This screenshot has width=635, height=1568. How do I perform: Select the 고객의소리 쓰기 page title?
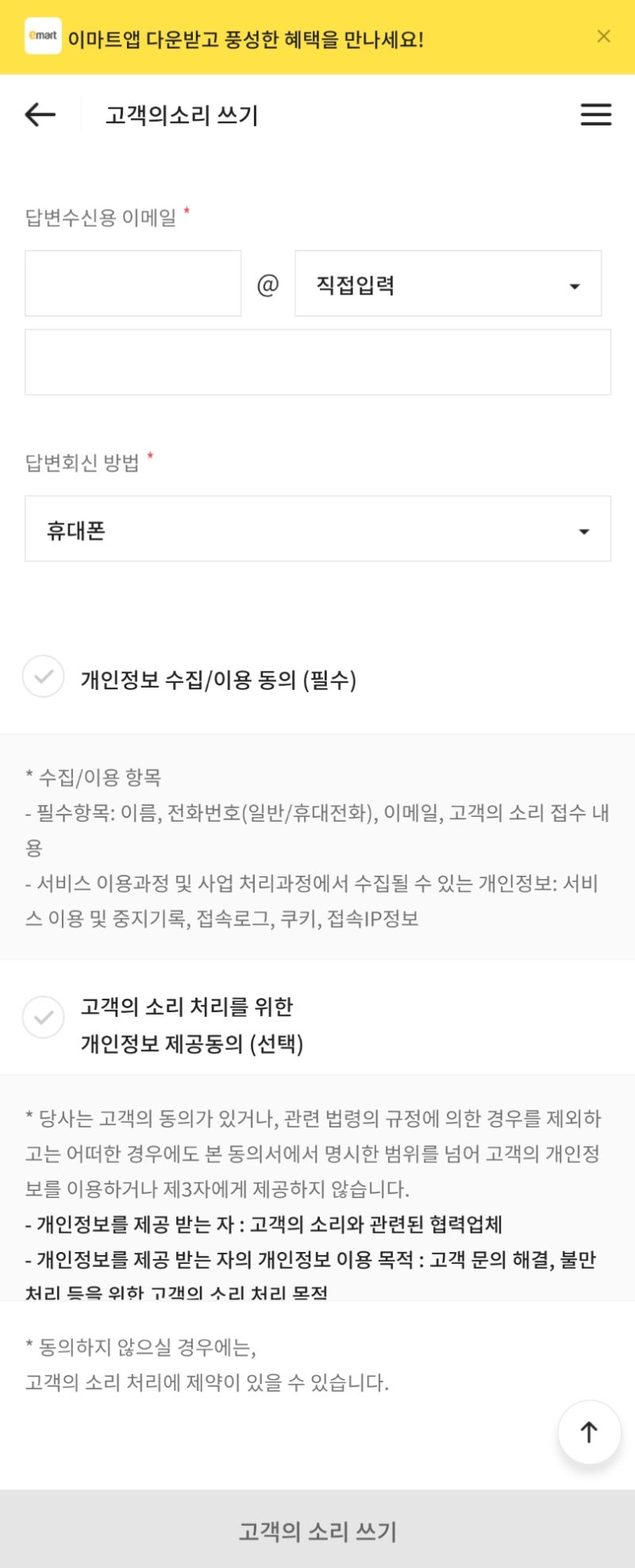[x=181, y=115]
